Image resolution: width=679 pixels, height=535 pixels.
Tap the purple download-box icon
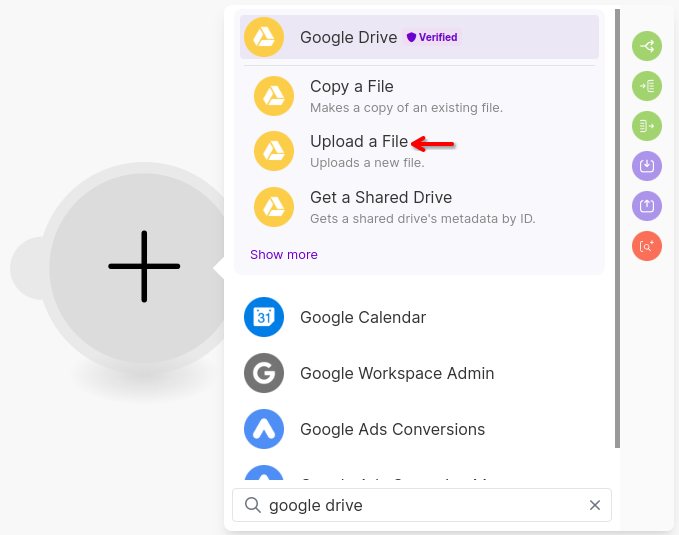[647, 166]
